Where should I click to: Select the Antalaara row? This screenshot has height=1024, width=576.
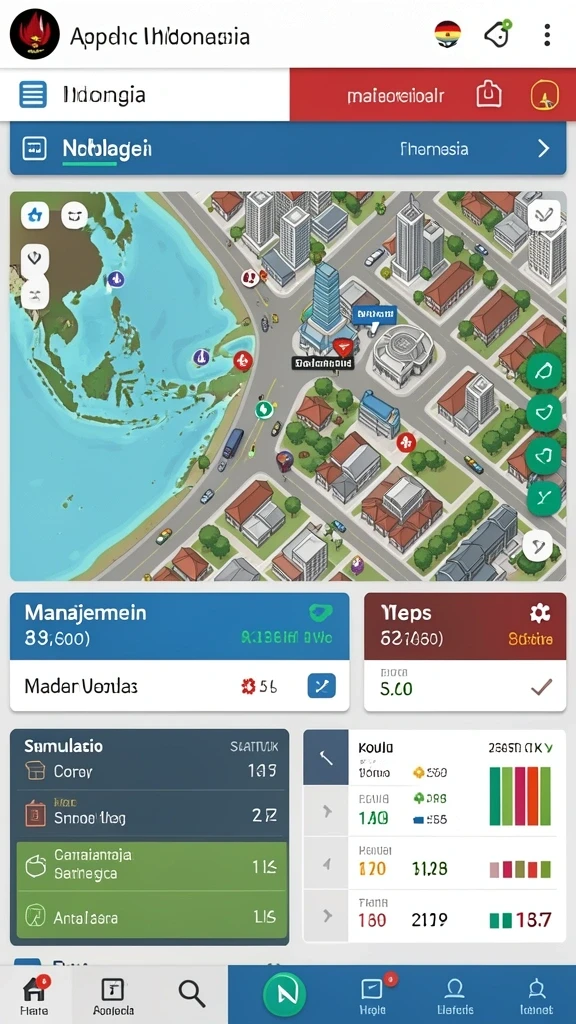point(151,918)
